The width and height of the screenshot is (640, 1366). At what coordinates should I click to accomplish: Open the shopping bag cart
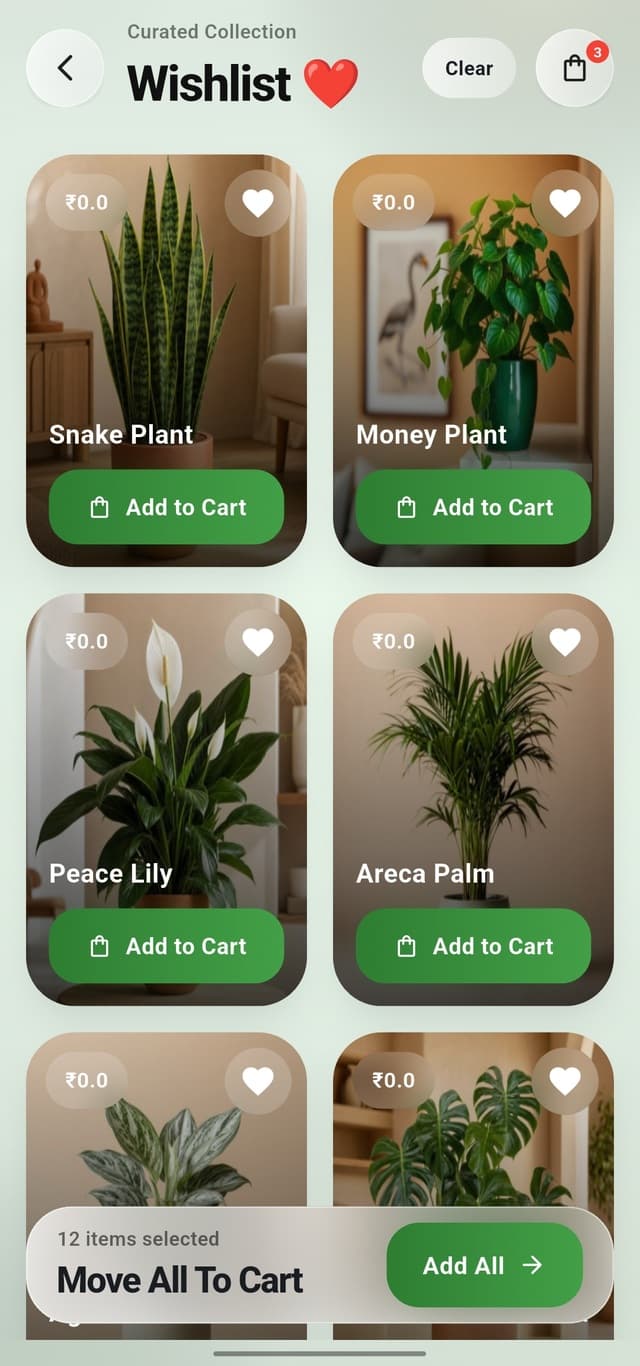pyautogui.click(x=574, y=68)
